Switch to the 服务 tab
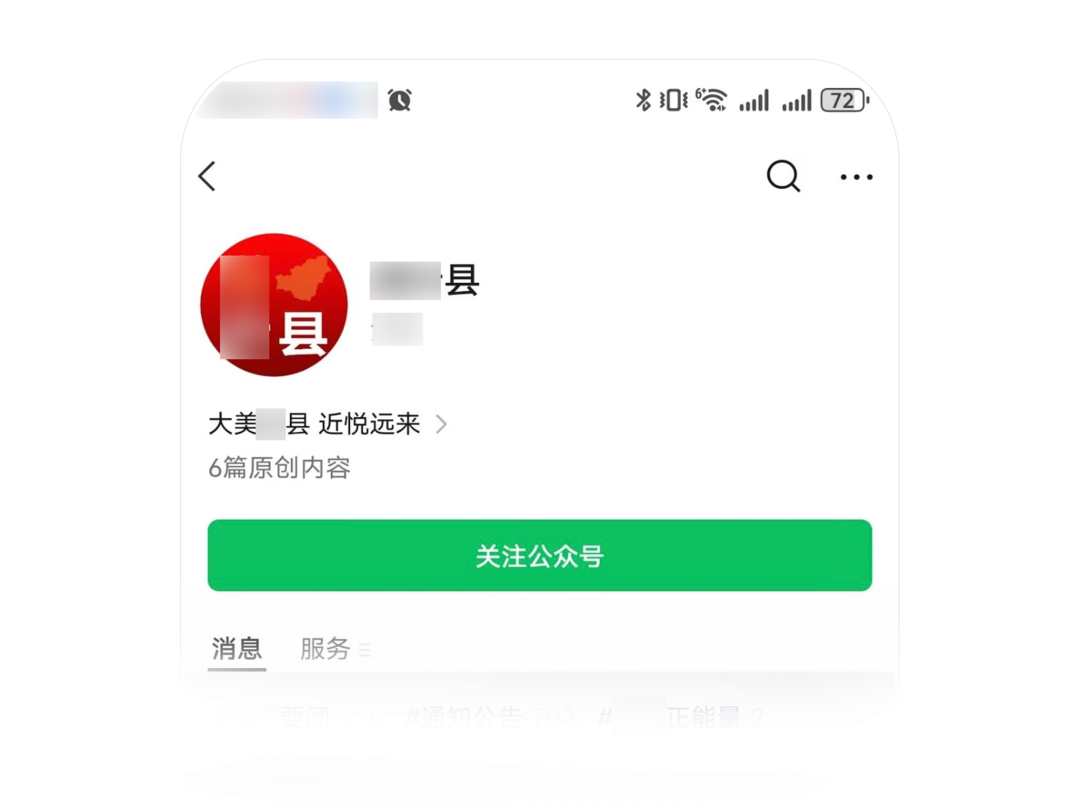This screenshot has width=1080, height=810. pyautogui.click(x=326, y=648)
